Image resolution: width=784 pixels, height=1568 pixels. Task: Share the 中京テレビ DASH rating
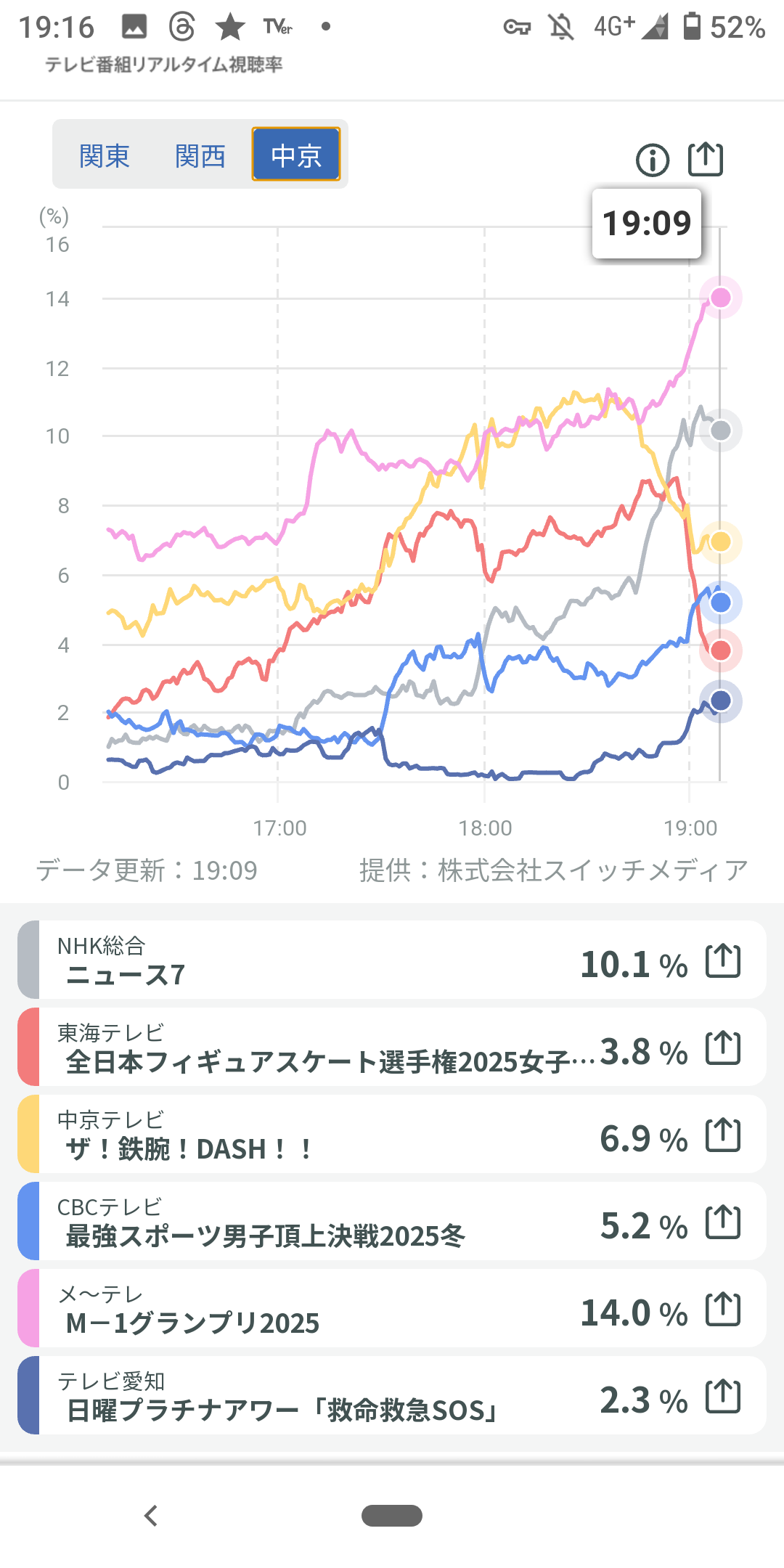[x=723, y=1135]
